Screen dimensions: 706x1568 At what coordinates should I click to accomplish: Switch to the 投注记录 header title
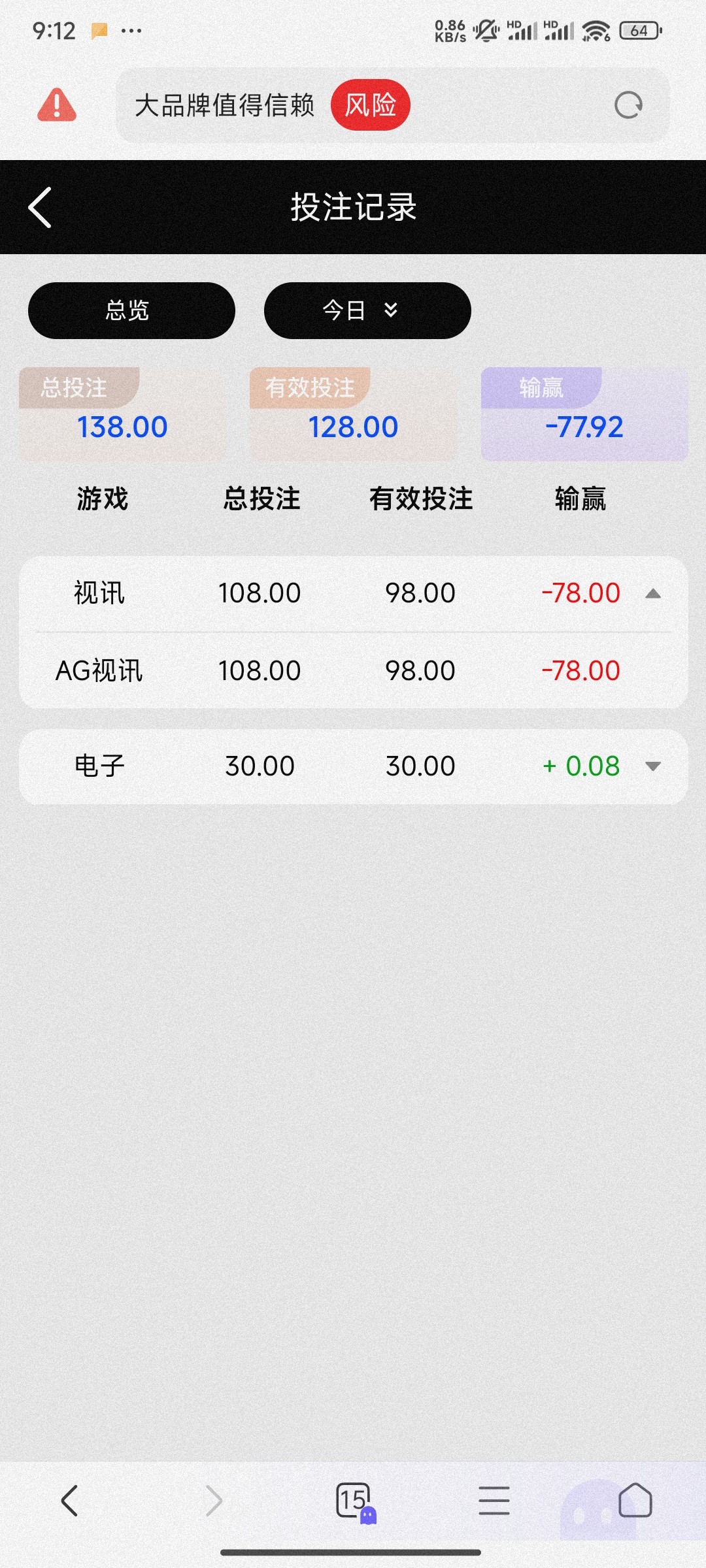coord(353,208)
